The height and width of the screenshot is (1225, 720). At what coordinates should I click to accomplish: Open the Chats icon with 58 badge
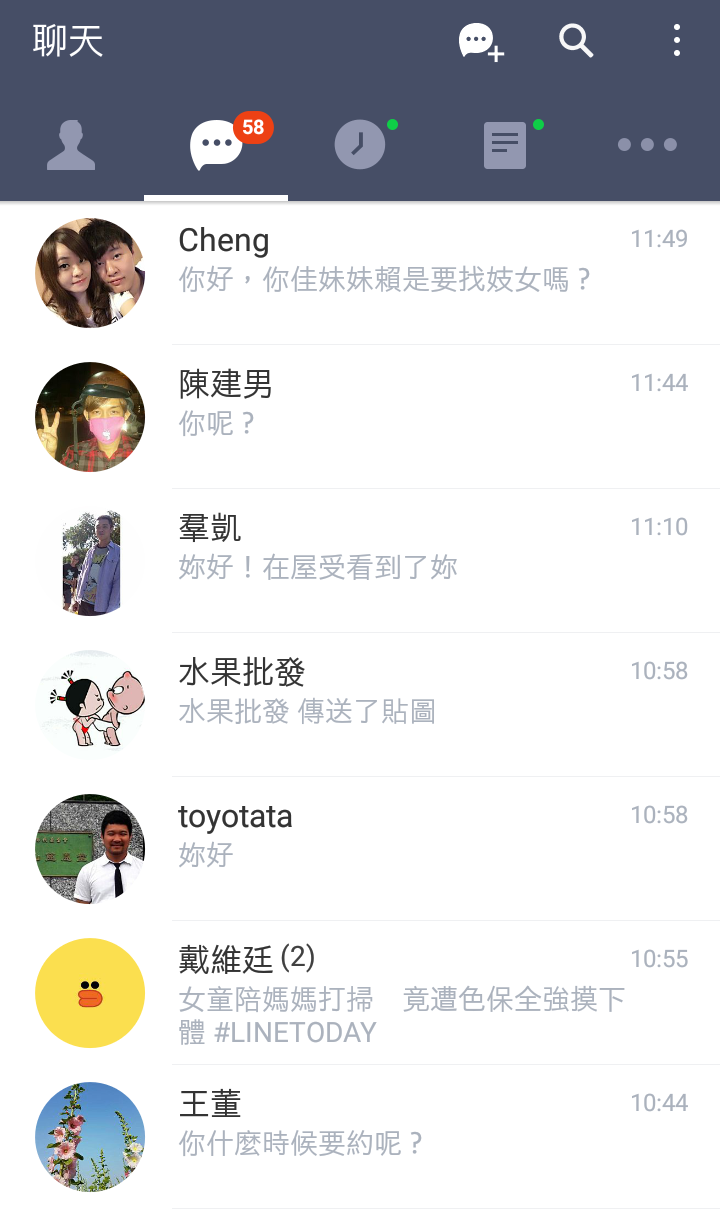coord(215,145)
